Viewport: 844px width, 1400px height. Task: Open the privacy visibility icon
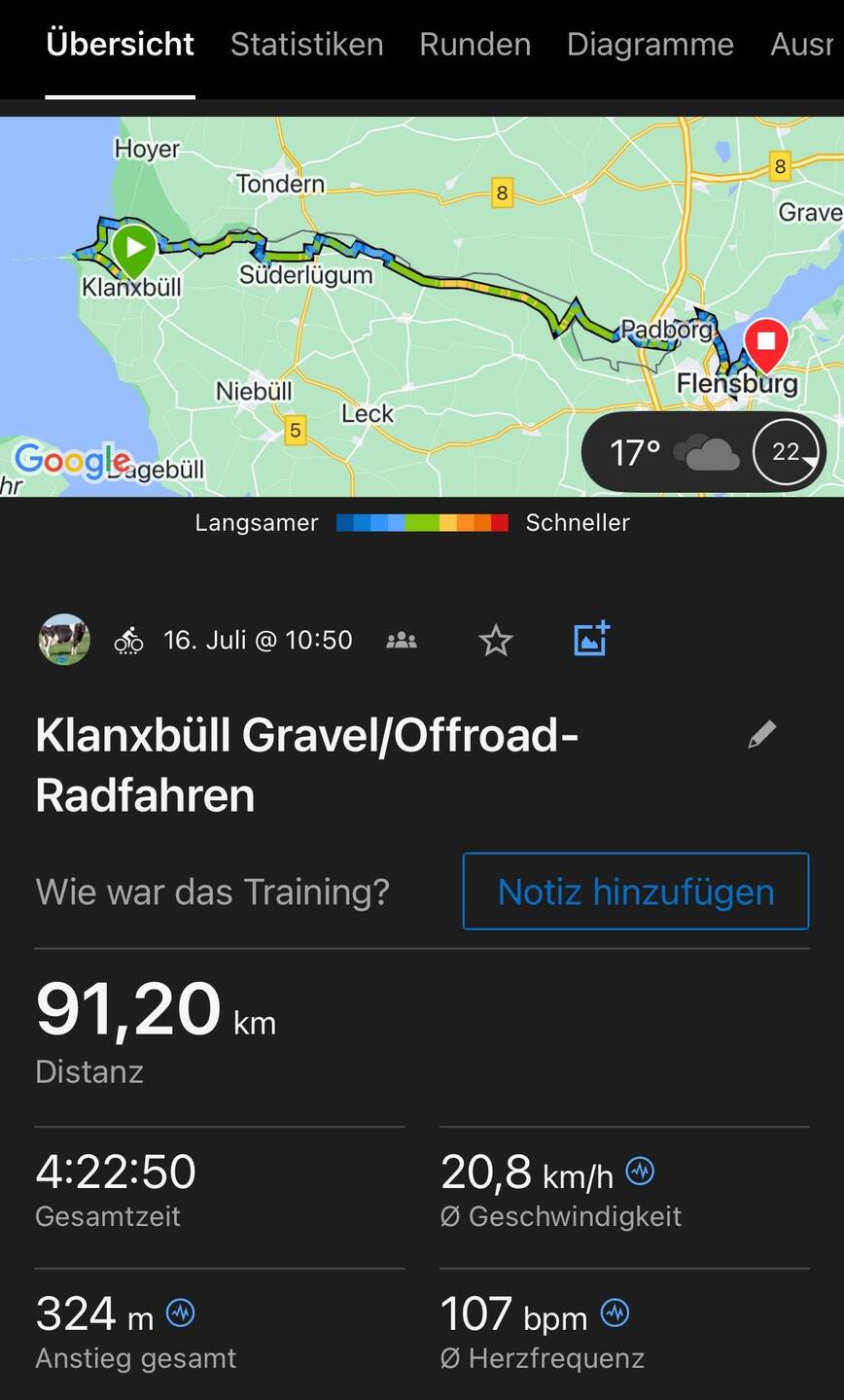click(x=402, y=641)
